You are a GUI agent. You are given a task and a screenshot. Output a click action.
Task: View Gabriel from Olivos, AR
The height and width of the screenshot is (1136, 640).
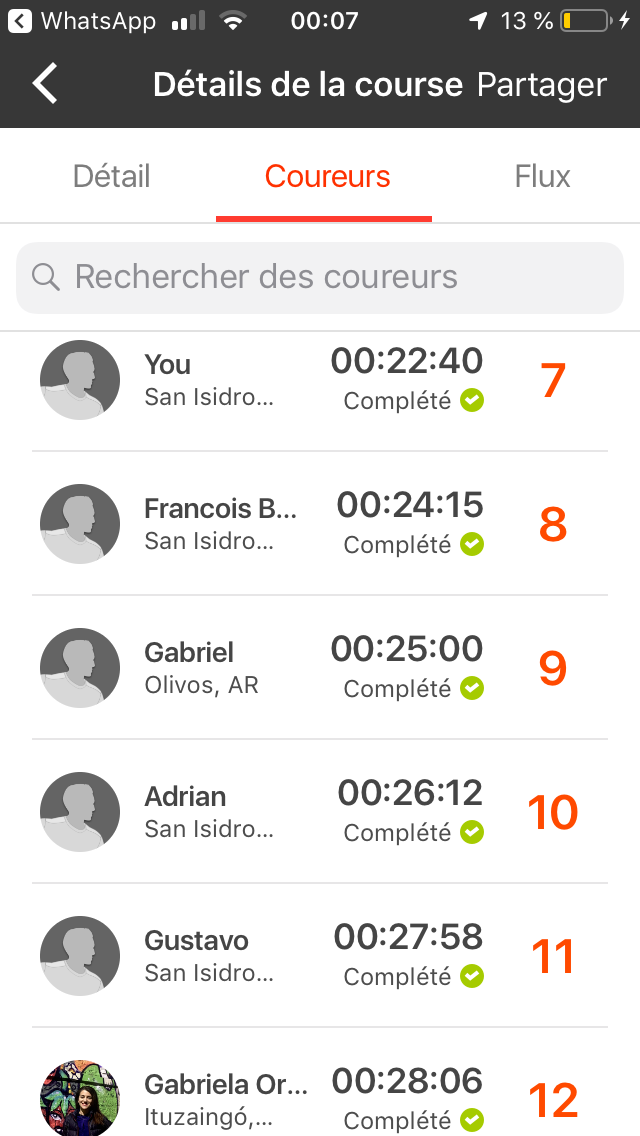click(320, 667)
